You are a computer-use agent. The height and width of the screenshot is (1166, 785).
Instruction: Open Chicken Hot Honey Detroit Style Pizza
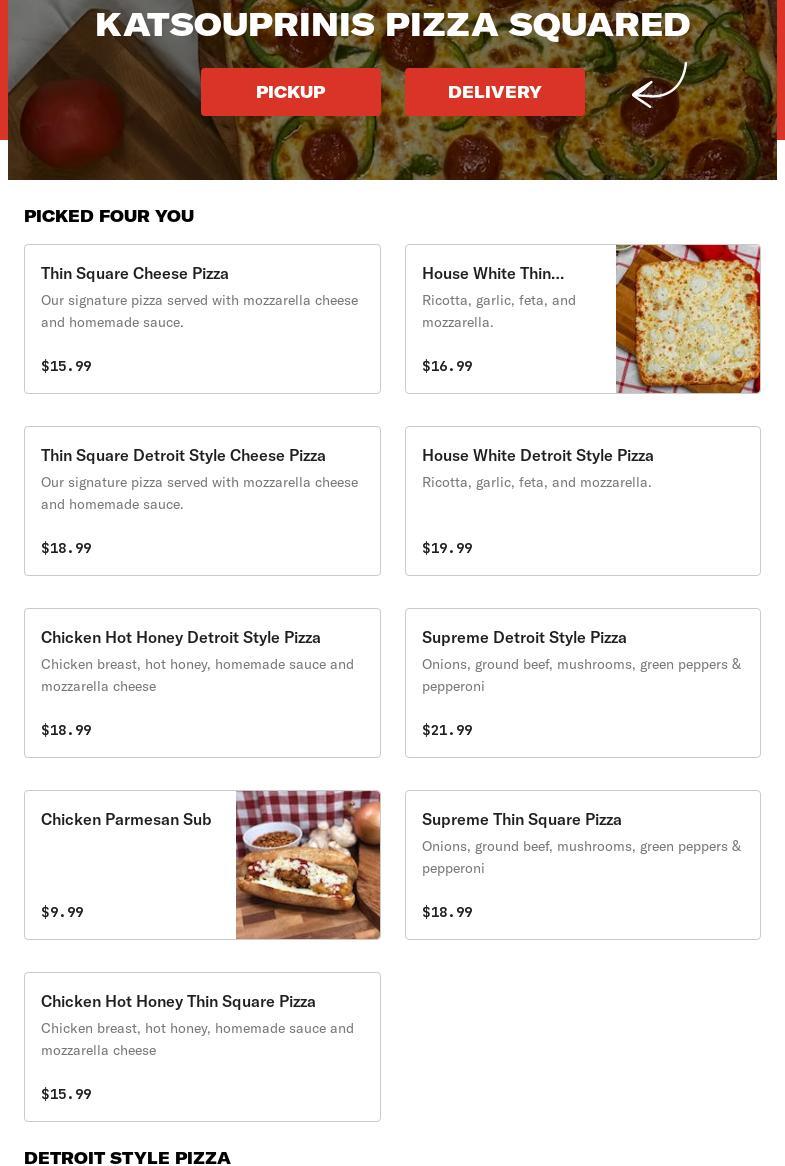coord(202,683)
